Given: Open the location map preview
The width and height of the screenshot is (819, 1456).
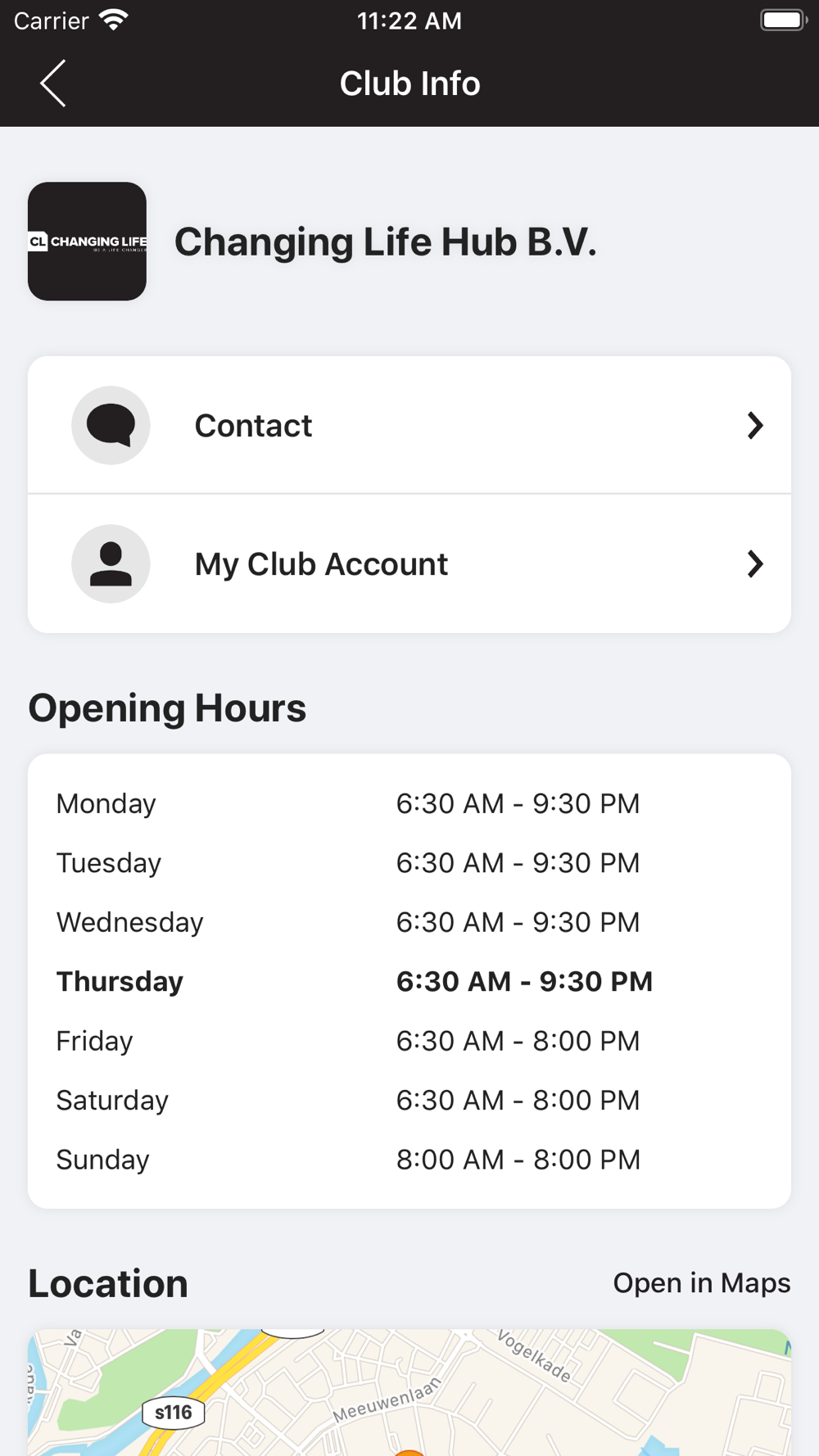Looking at the screenshot, I should tap(409, 1392).
